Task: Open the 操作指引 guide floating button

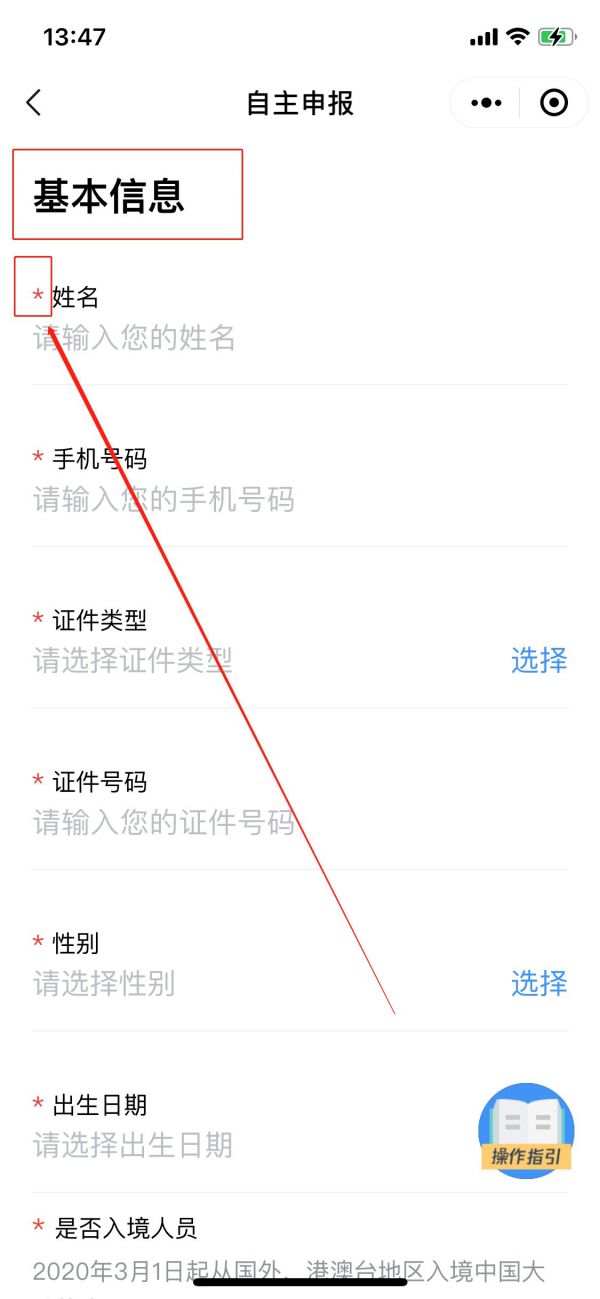Action: pyautogui.click(x=526, y=1131)
